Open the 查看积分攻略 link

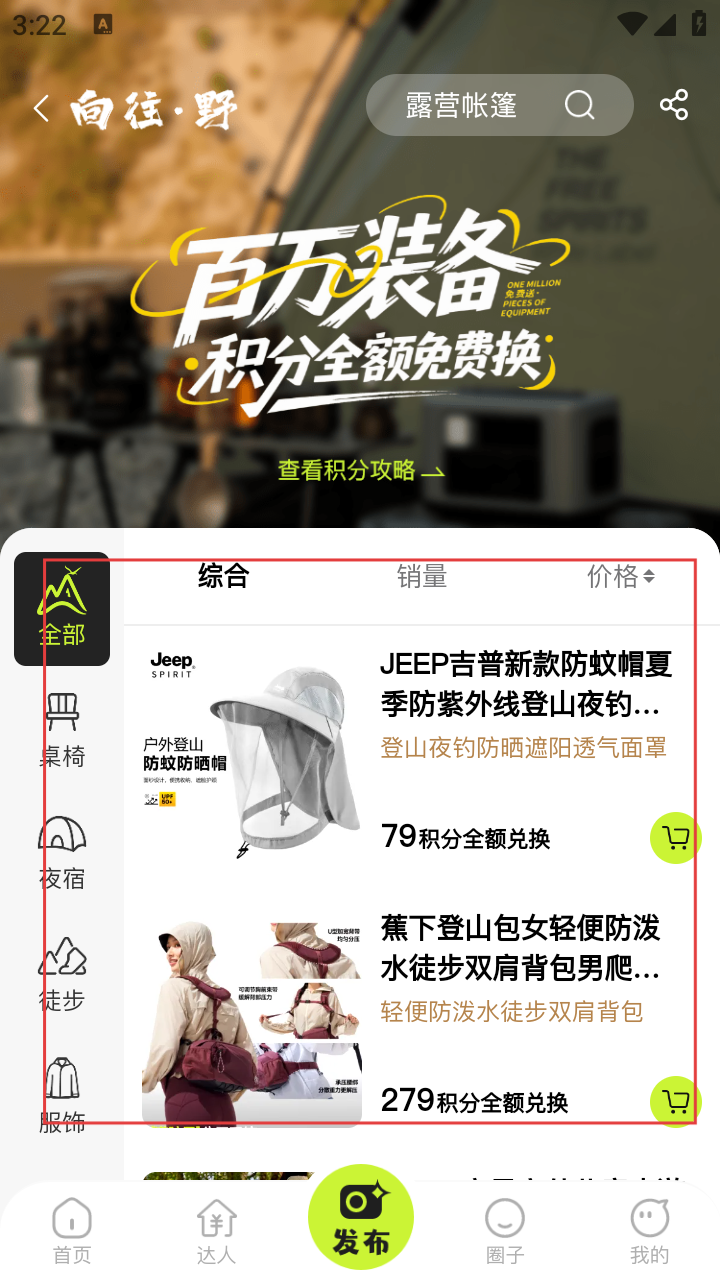(360, 470)
